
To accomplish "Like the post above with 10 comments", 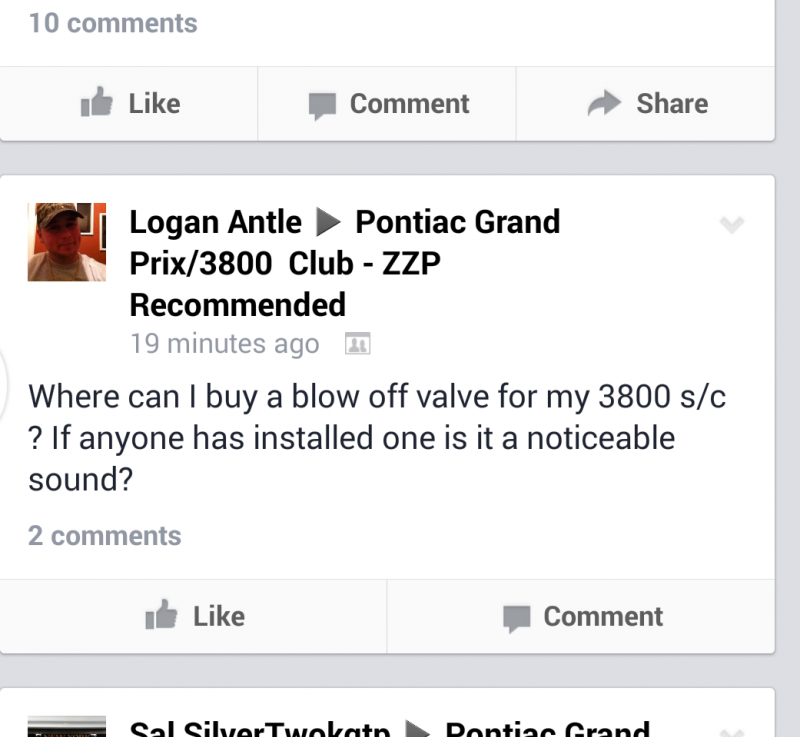I will 130,104.
